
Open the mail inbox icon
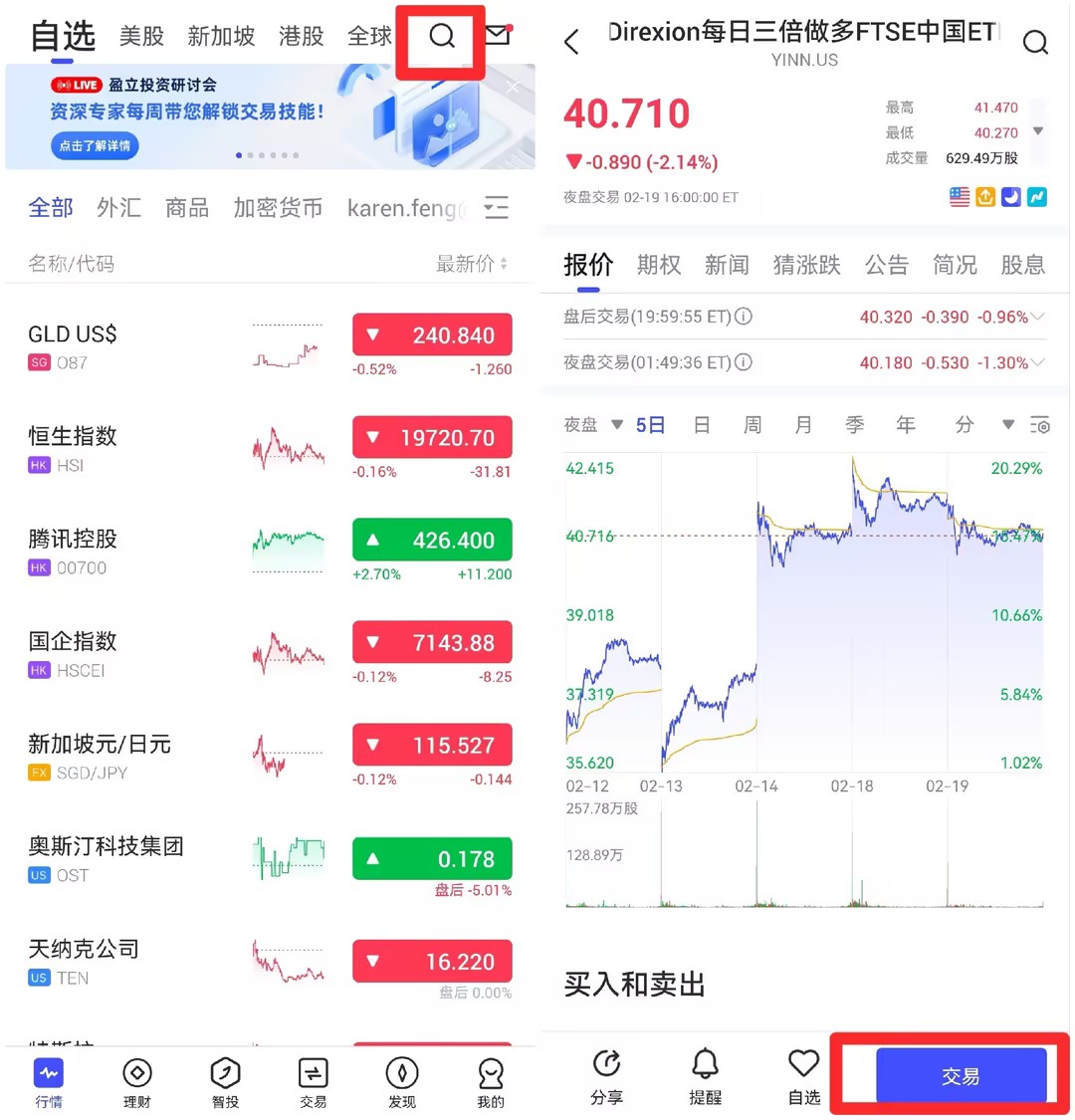(499, 34)
